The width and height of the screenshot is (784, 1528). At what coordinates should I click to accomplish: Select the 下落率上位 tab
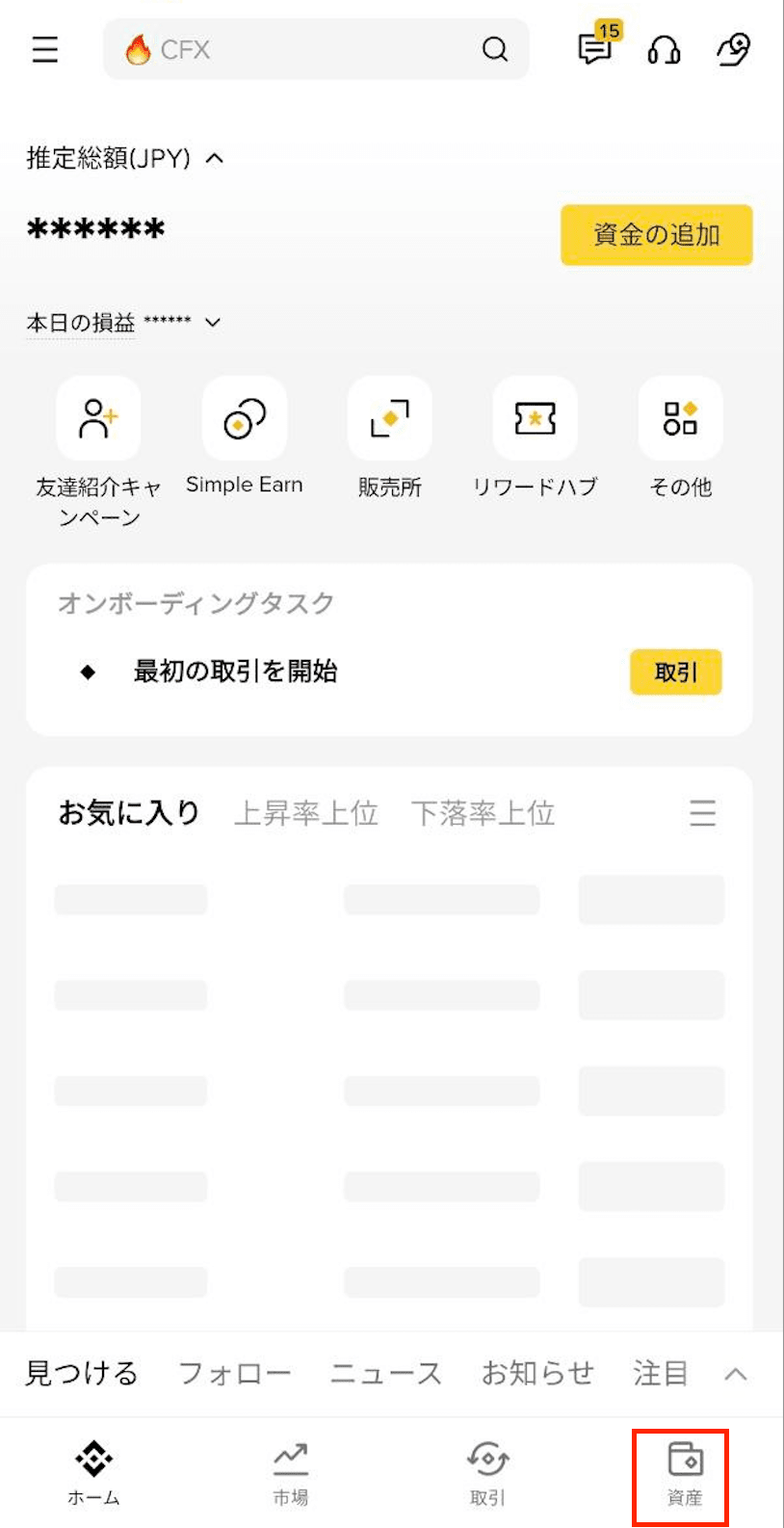pos(484,813)
